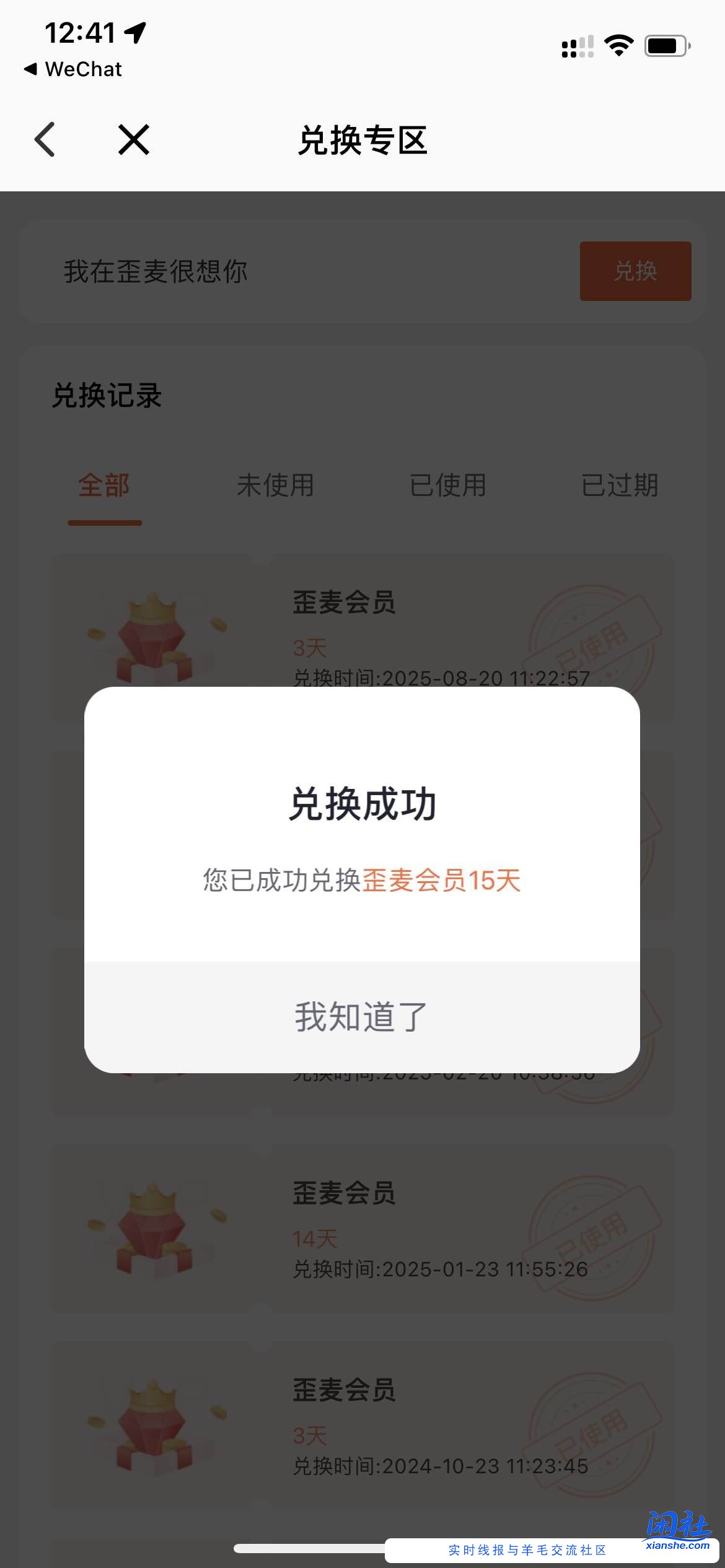This screenshot has height=1568, width=725.
Task: Open the back chevron in the header
Action: click(x=45, y=139)
